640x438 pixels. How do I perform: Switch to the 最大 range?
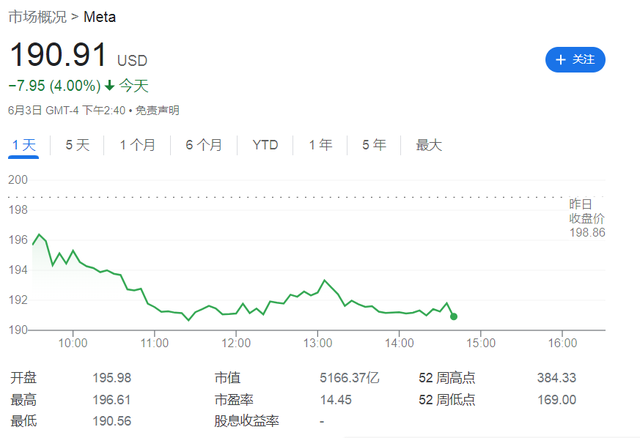tap(429, 145)
